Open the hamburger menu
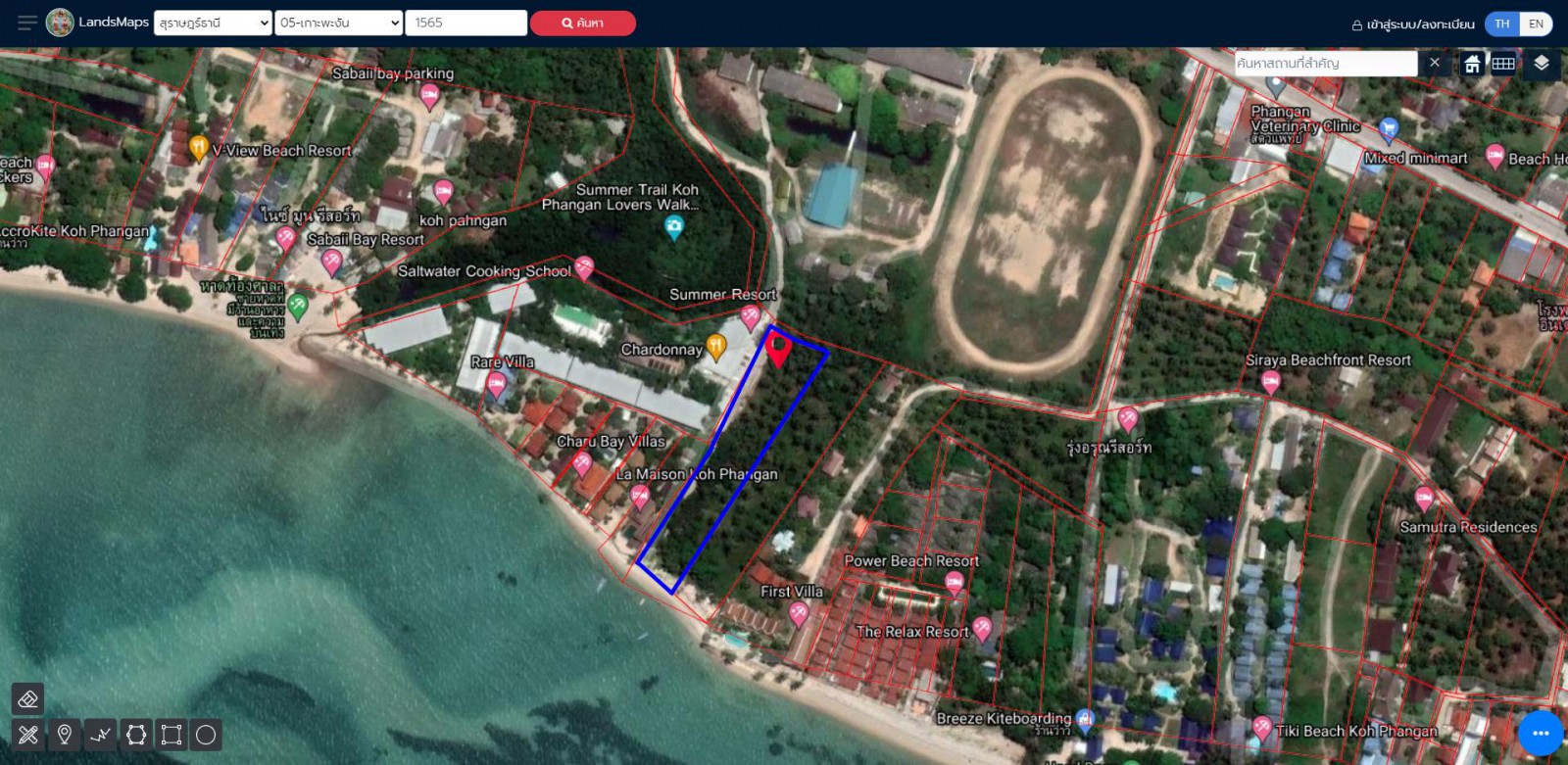 pos(27,23)
